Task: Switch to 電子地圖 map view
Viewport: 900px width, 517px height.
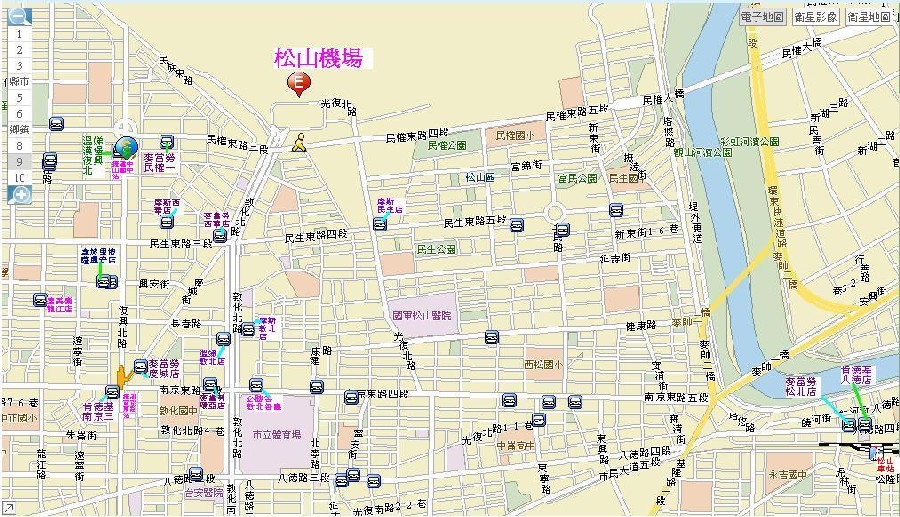Action: (762, 17)
